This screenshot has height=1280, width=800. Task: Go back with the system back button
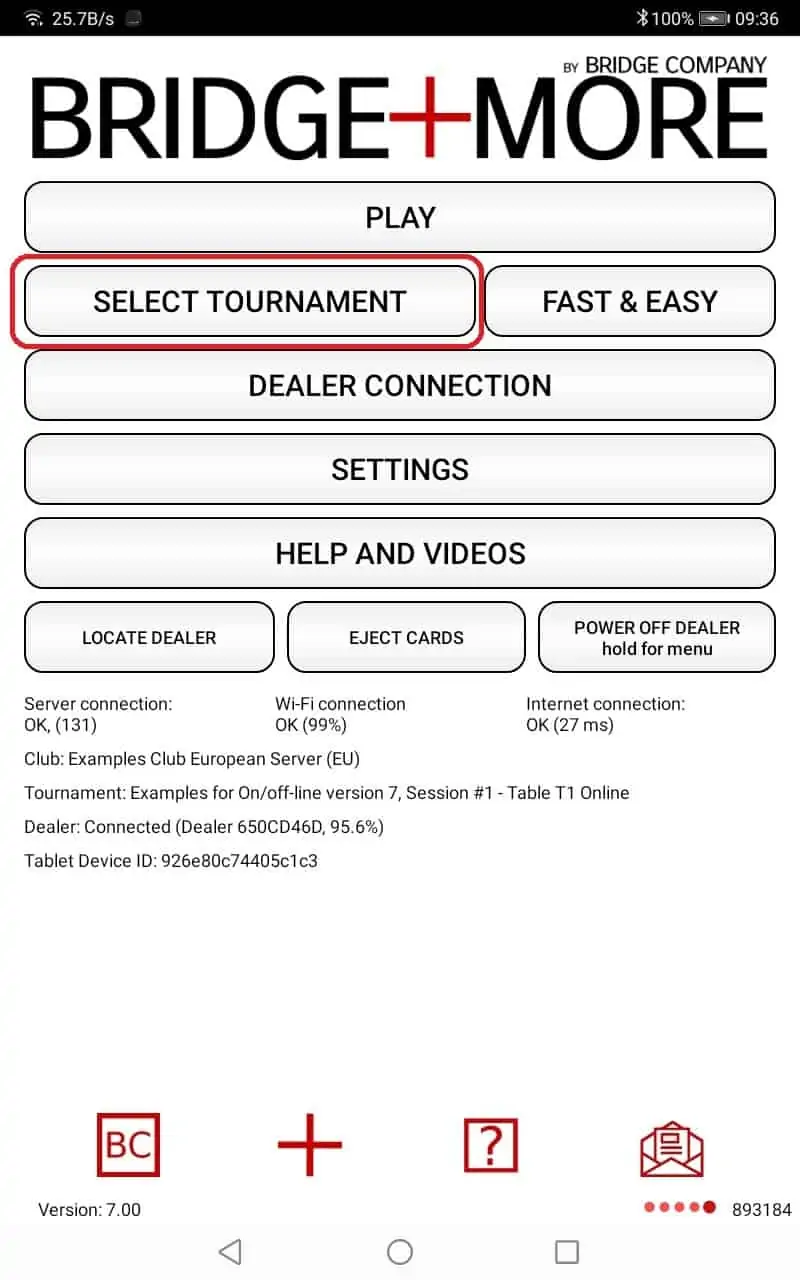pos(231,1251)
